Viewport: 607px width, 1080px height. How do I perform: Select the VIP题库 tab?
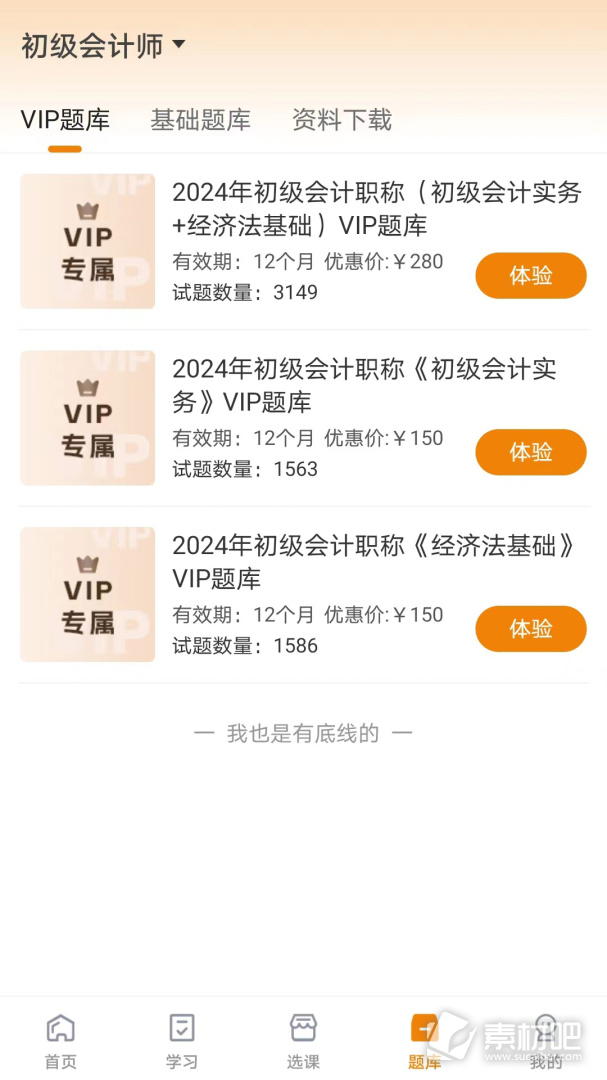65,120
